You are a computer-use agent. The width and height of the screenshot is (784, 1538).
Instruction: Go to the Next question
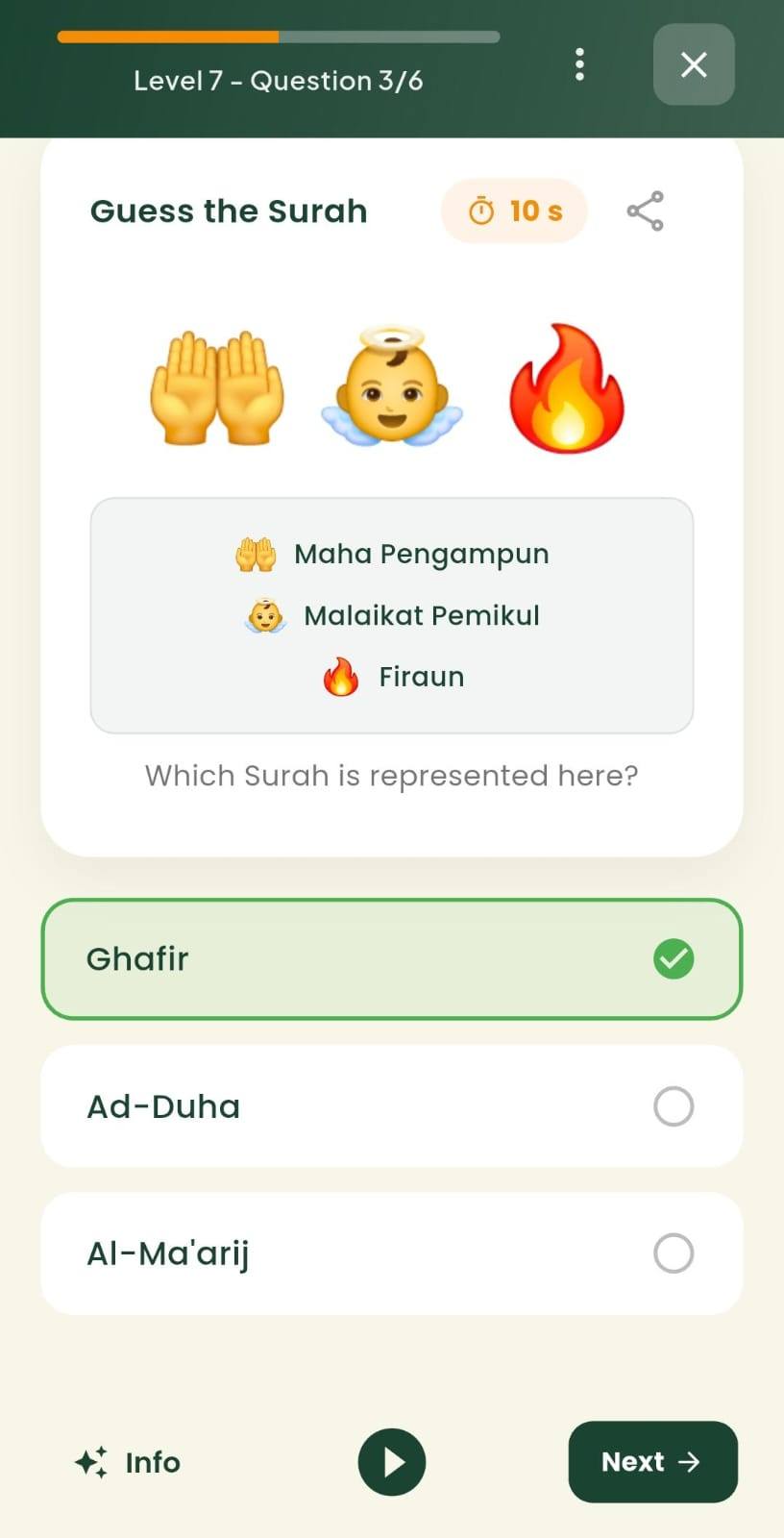pos(652,1462)
